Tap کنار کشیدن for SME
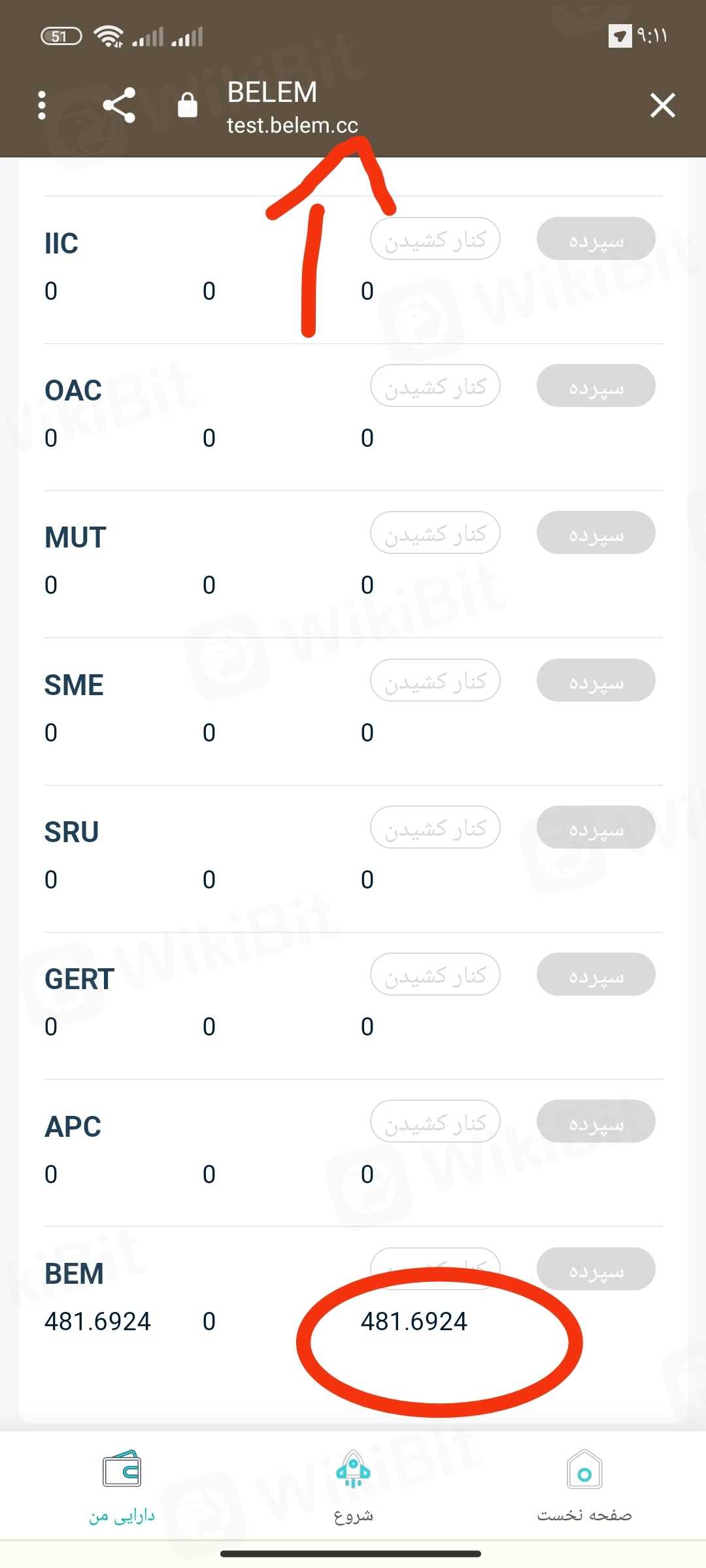706x1568 pixels. coord(435,681)
